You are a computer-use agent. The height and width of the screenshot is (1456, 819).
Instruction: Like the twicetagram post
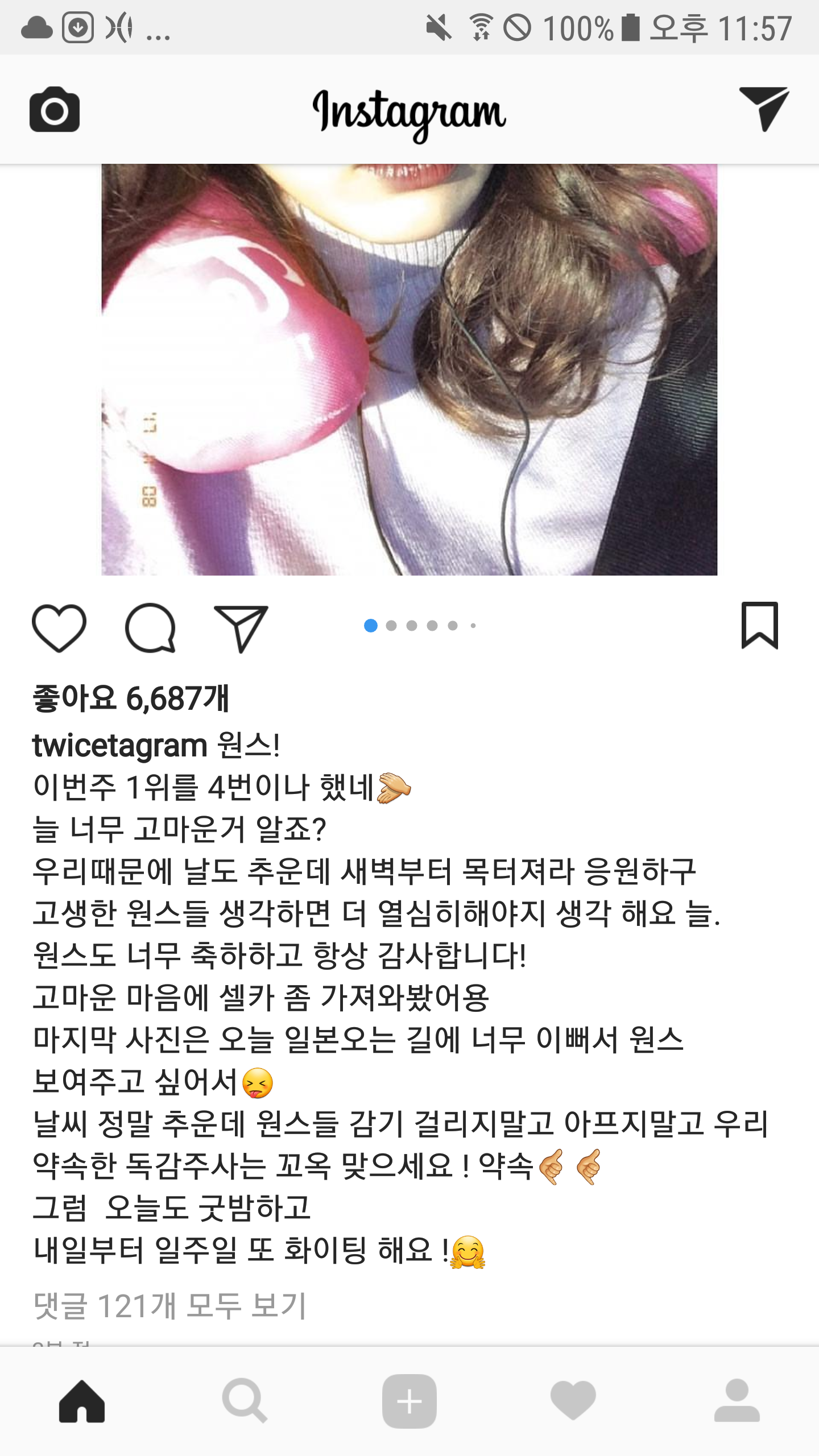tap(59, 627)
